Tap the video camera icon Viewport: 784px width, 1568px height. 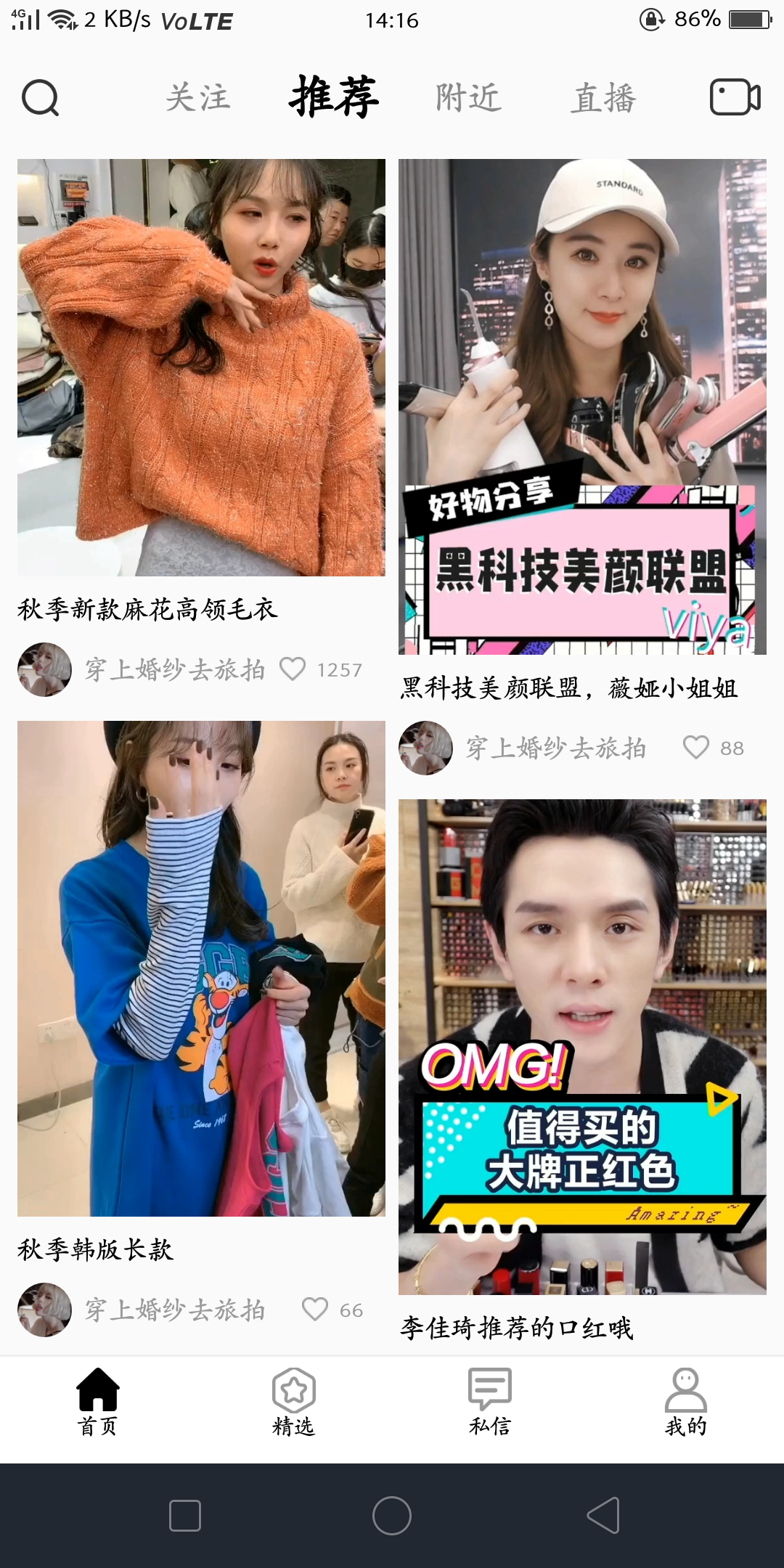pyautogui.click(x=735, y=97)
